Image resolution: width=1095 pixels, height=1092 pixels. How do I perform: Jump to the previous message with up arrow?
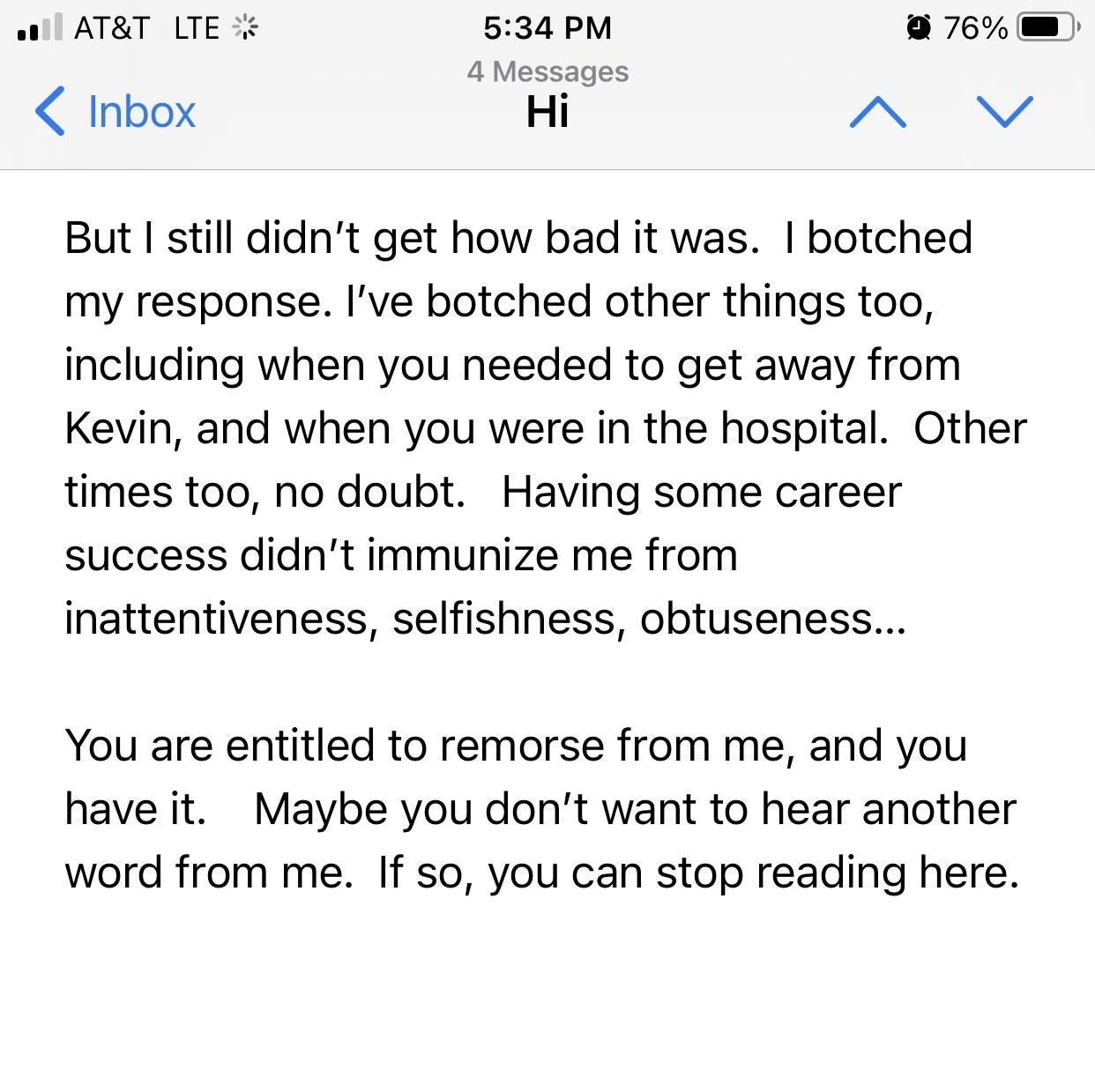[877, 112]
